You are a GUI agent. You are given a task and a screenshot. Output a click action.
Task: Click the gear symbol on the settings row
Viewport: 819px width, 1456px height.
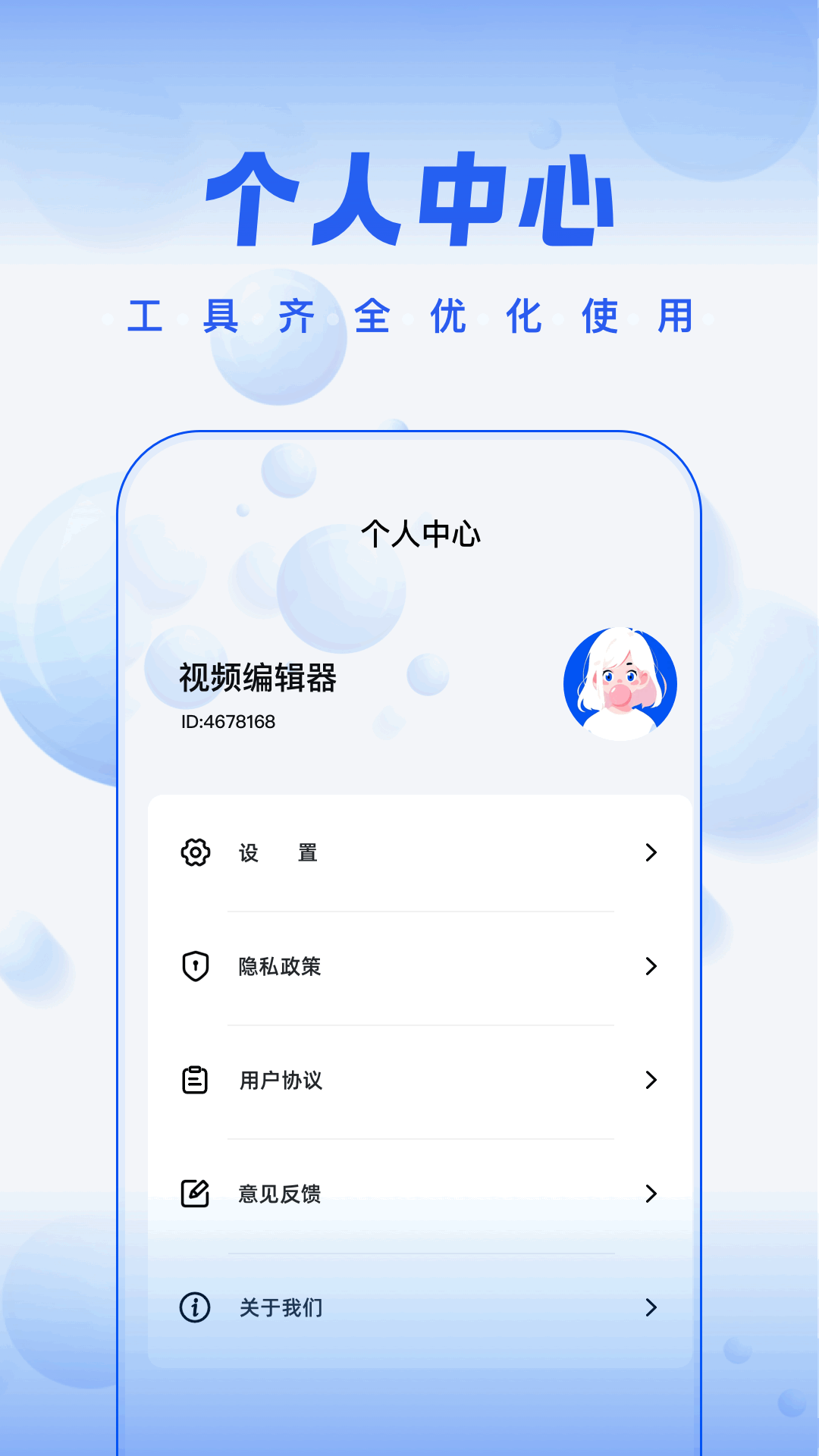194,852
